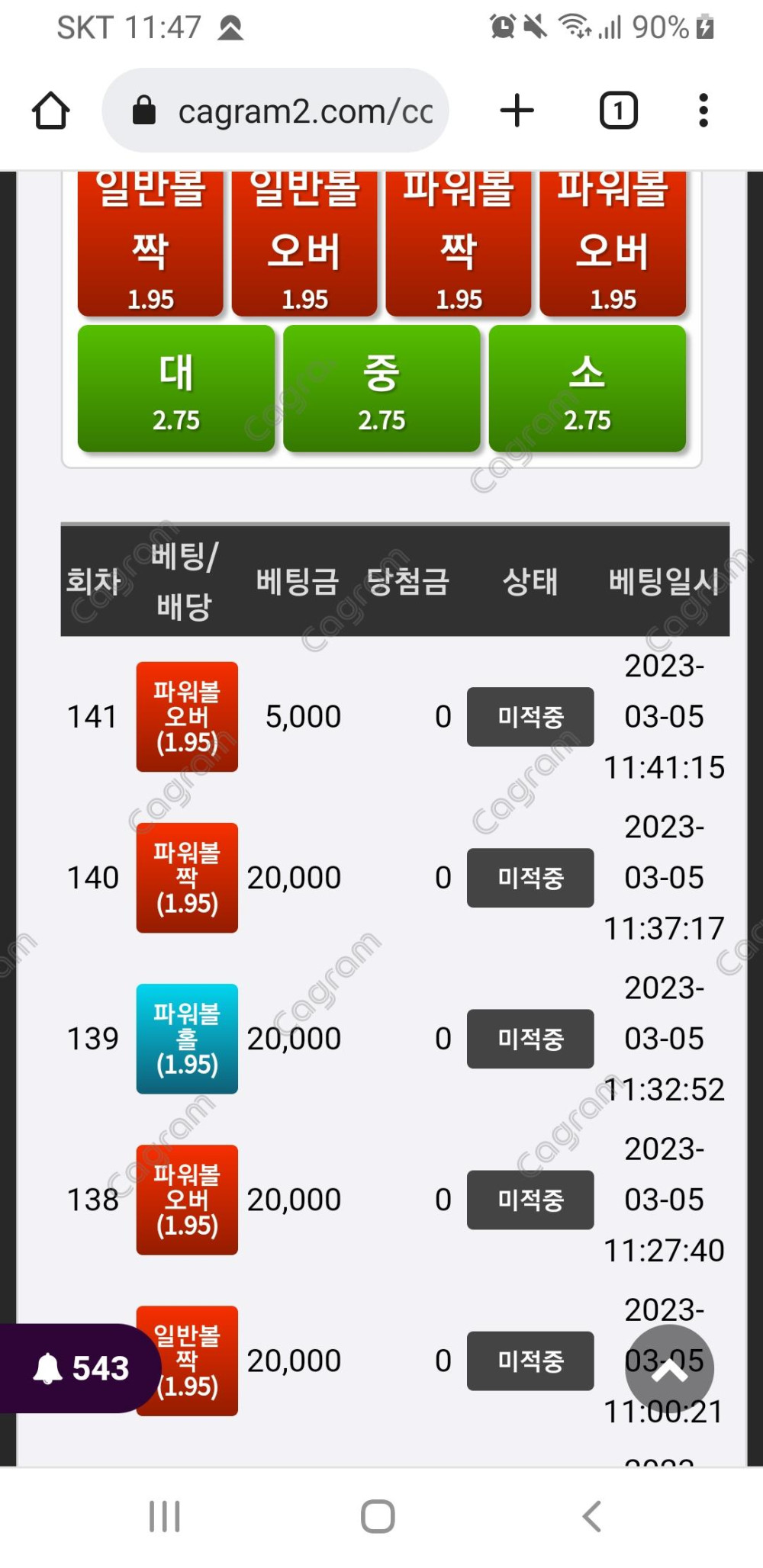Go back with system back button

pos(592,1516)
